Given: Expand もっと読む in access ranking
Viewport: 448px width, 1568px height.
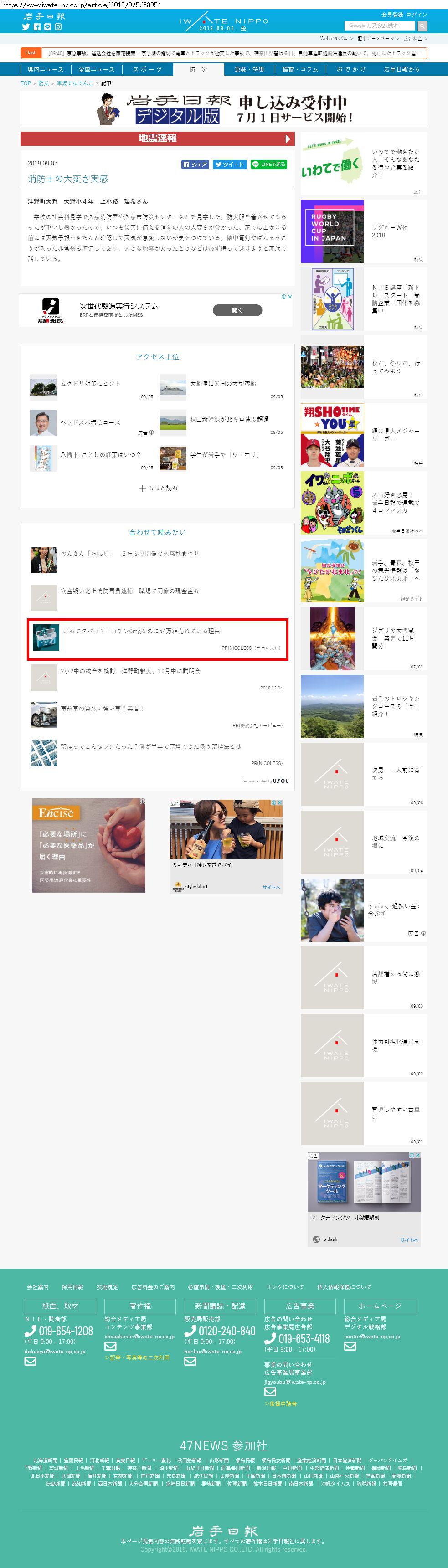Looking at the screenshot, I should 158,488.
